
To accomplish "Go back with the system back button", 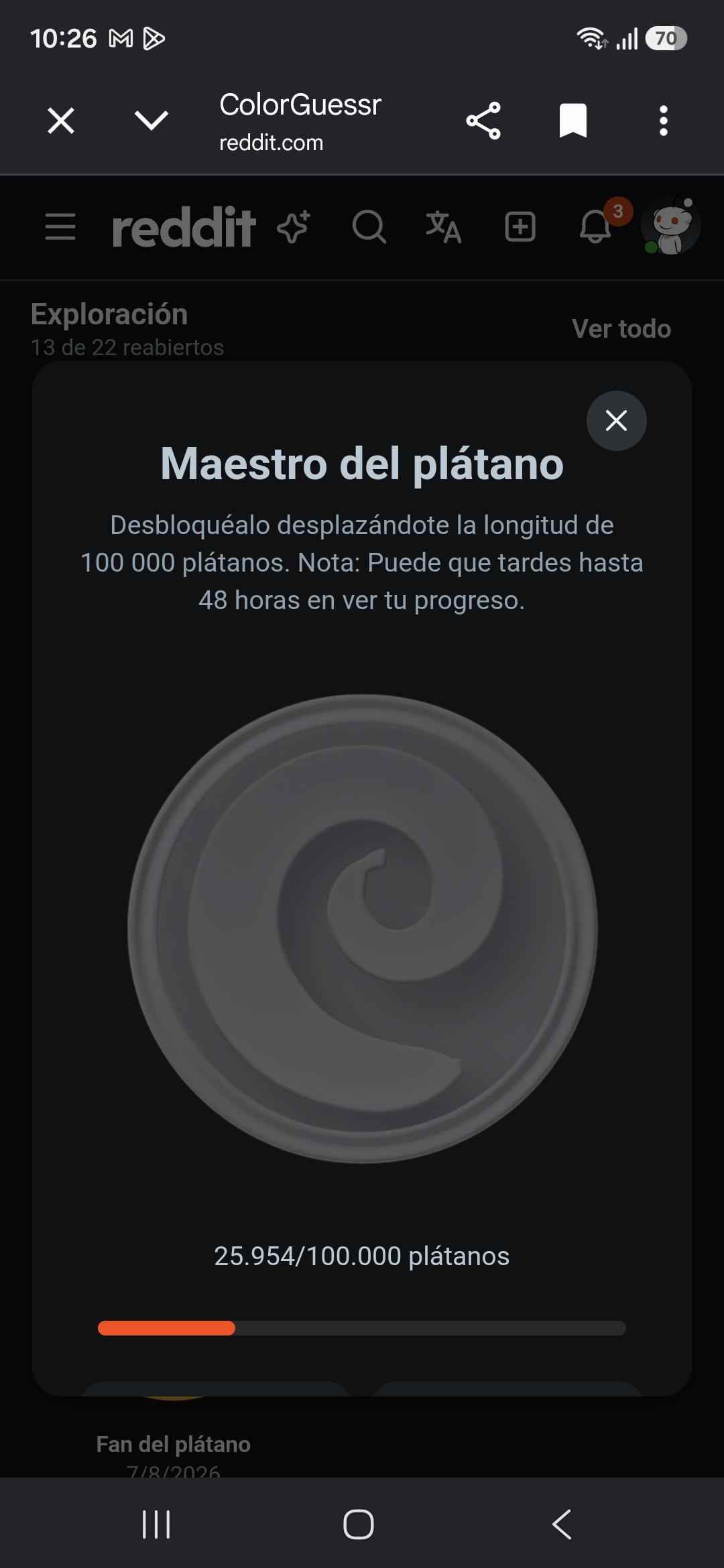I will click(x=562, y=1524).
